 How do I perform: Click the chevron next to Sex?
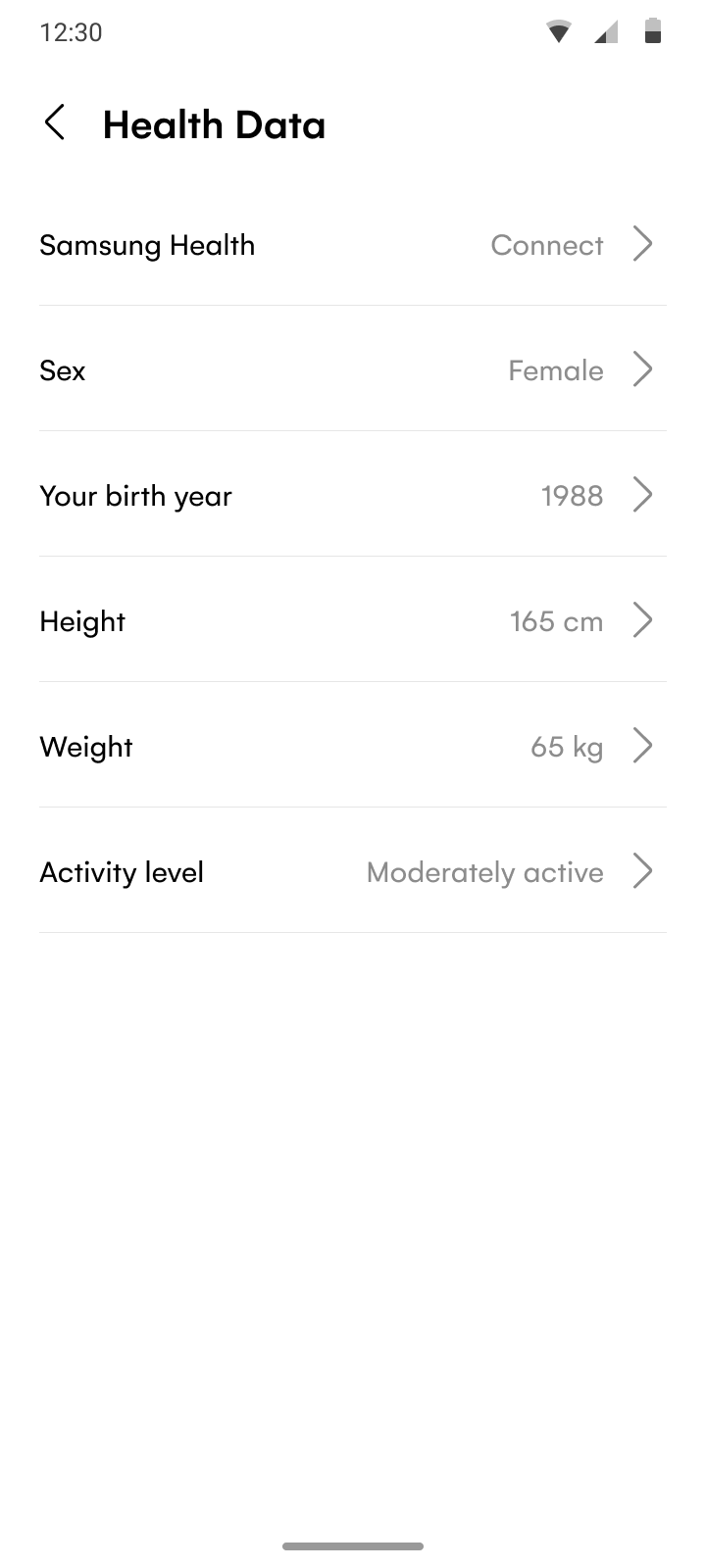[x=642, y=370]
